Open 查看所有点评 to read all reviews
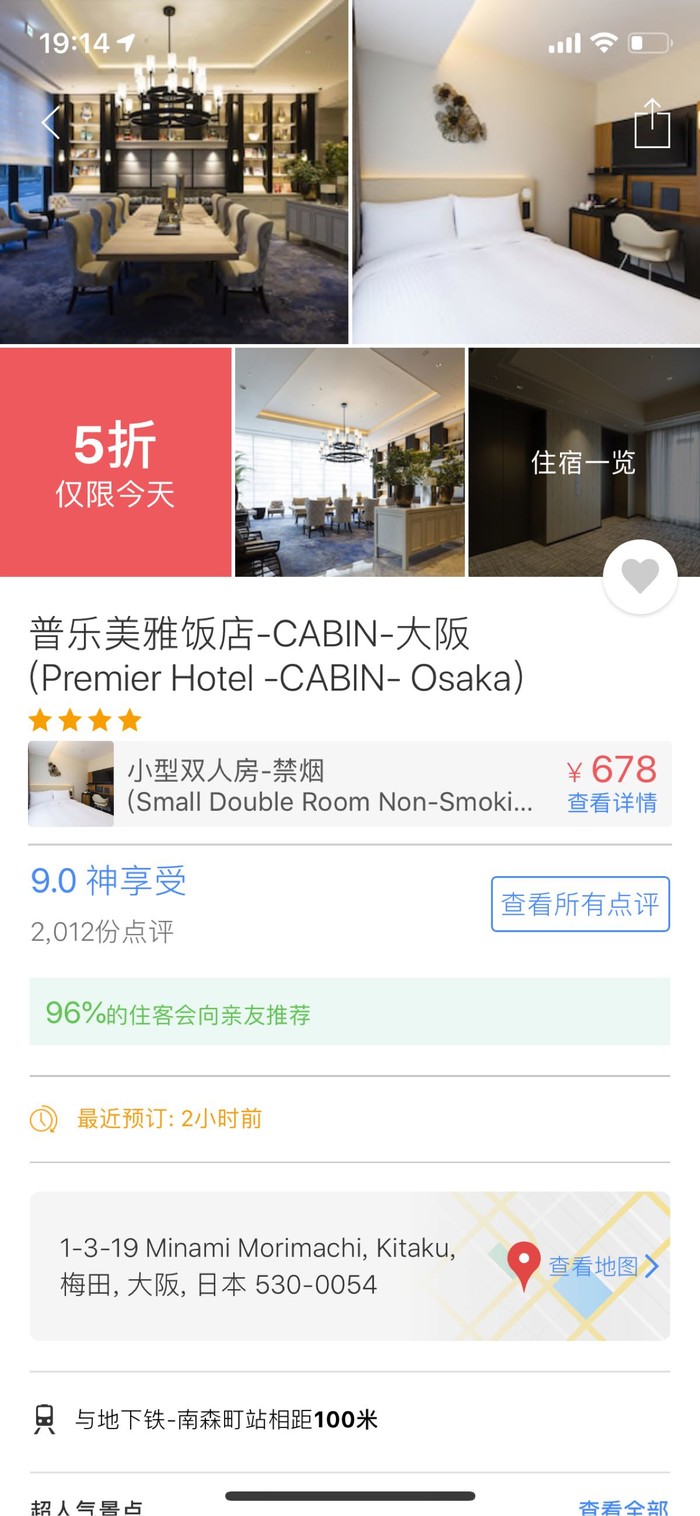 click(580, 904)
